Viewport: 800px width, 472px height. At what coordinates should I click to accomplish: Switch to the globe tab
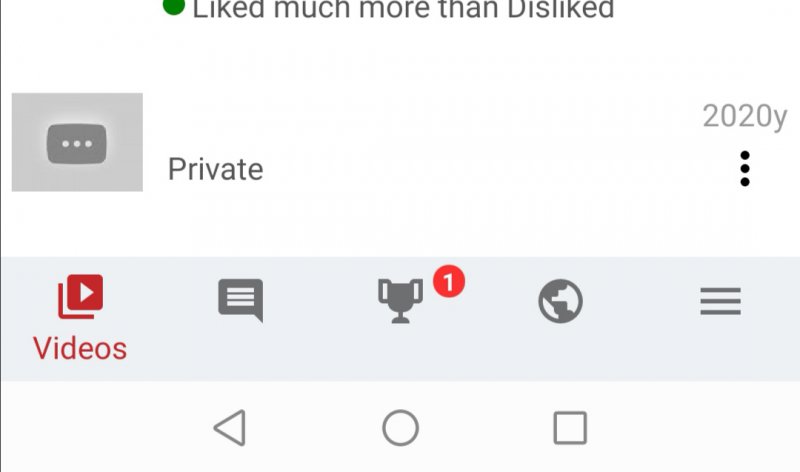pyautogui.click(x=560, y=300)
